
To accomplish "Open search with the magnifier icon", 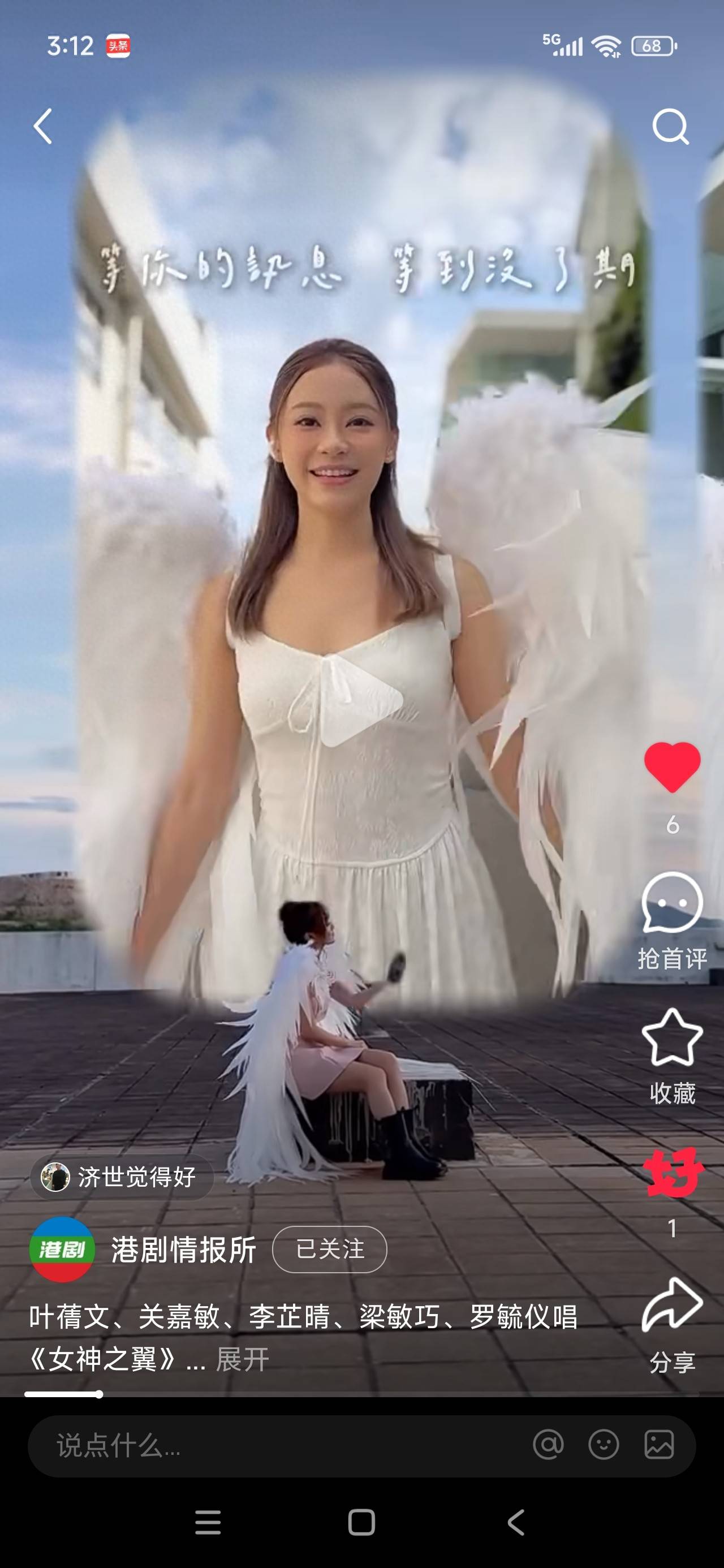I will point(670,127).
